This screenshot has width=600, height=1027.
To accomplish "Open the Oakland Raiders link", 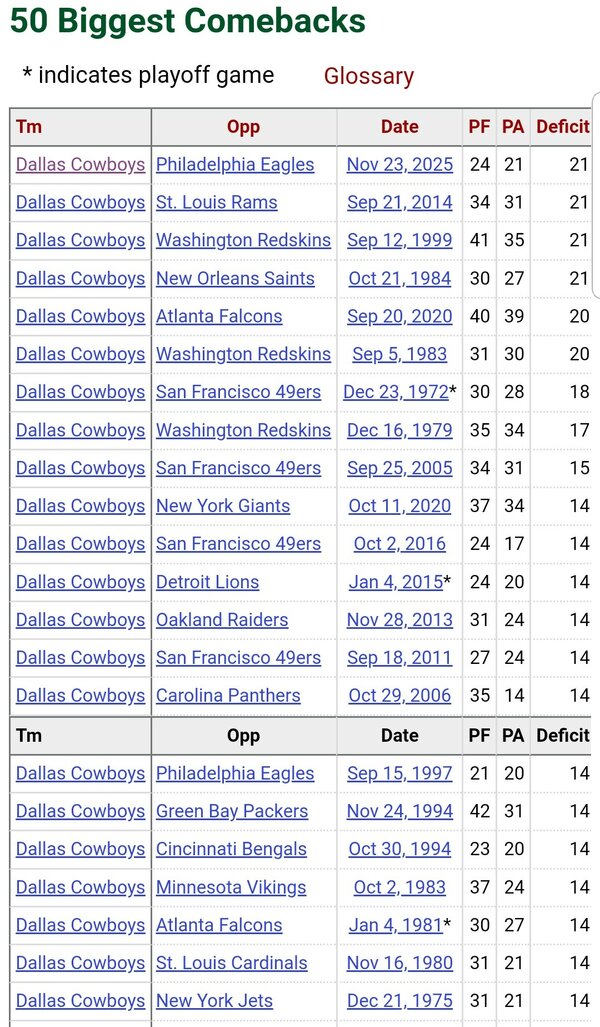I will pos(221,621).
